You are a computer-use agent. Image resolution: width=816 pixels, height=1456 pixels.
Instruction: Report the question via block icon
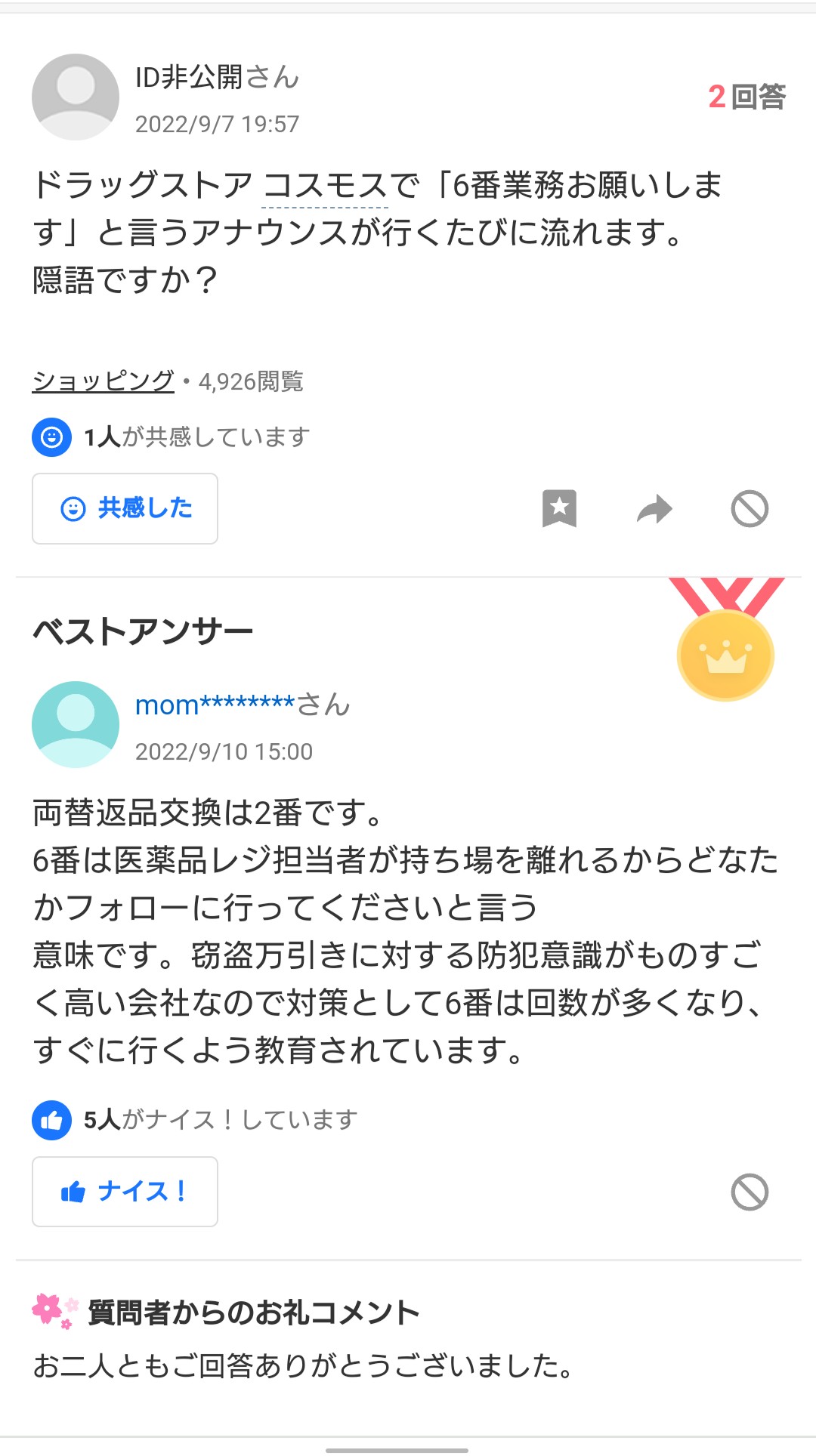pyautogui.click(x=750, y=508)
